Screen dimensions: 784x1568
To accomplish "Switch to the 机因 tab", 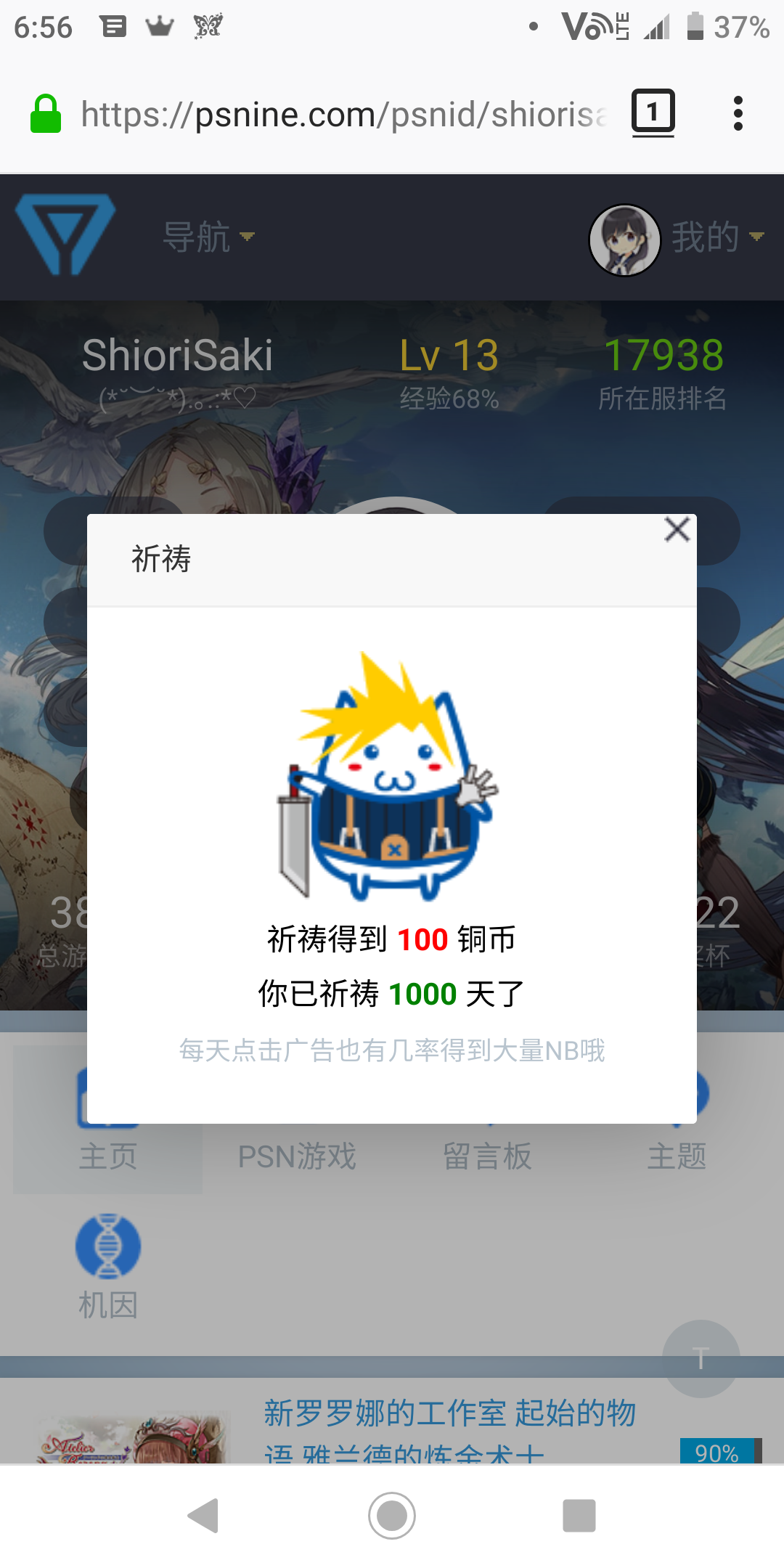I will 108,1267.
